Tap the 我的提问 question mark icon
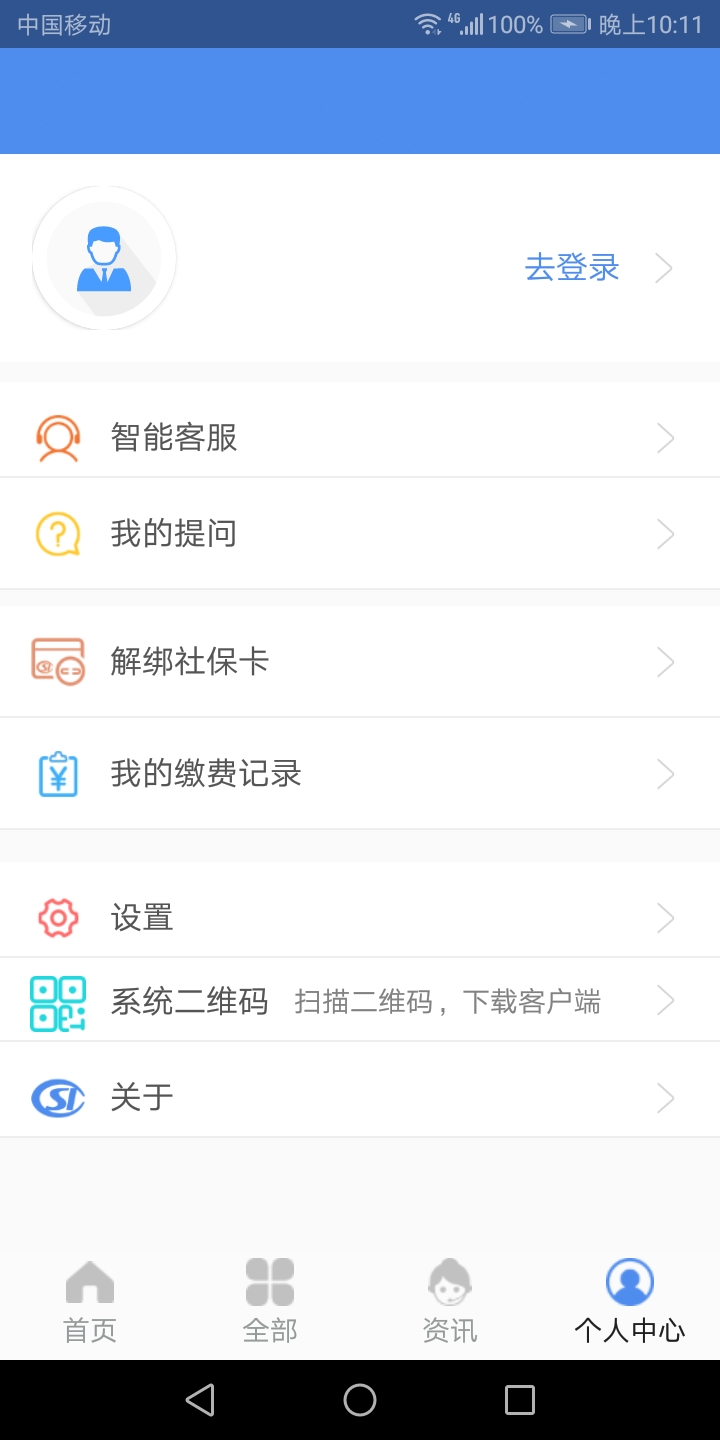720x1440 pixels. [x=57, y=533]
